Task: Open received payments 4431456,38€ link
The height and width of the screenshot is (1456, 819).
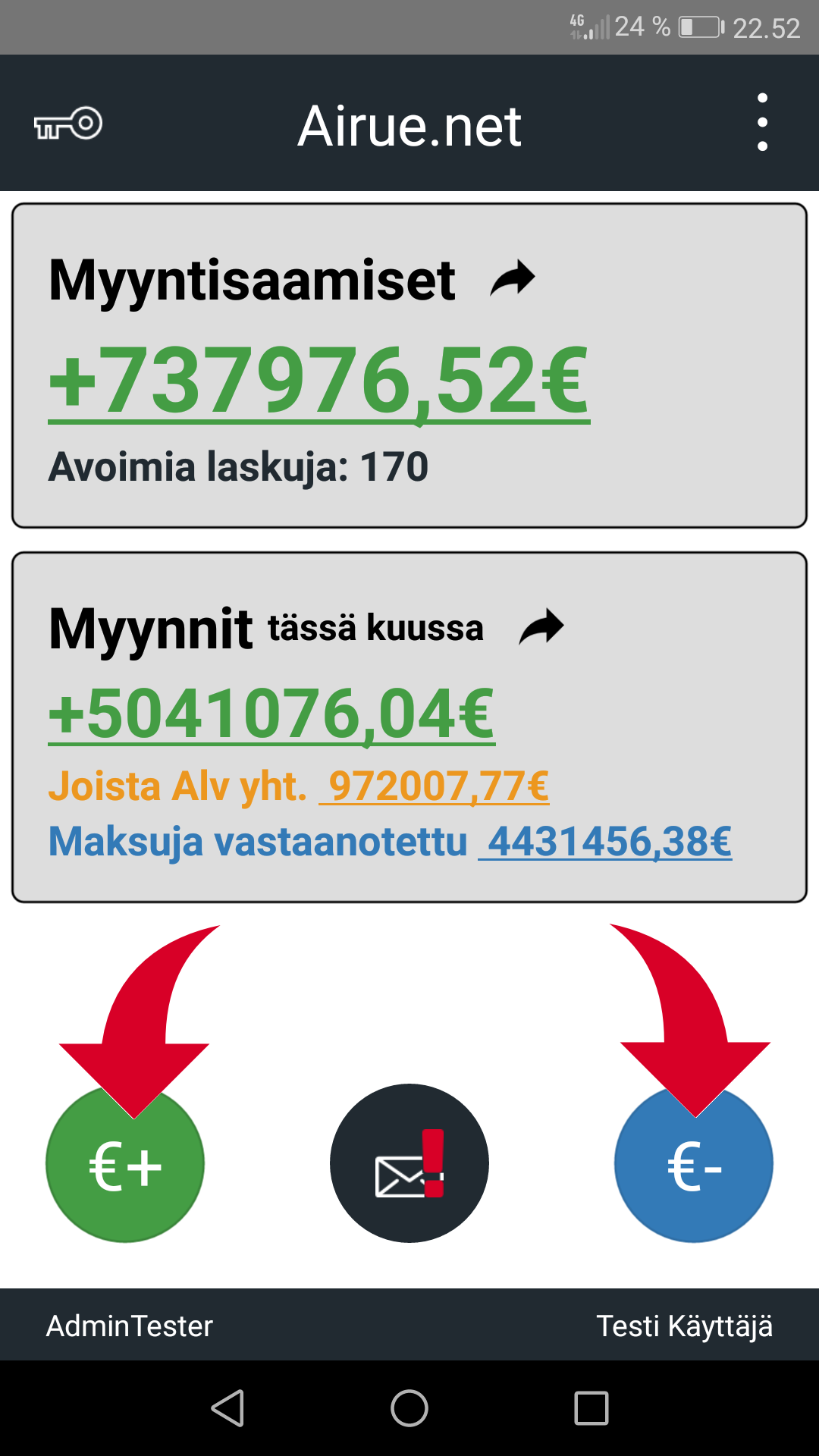Action: pyautogui.click(x=605, y=841)
